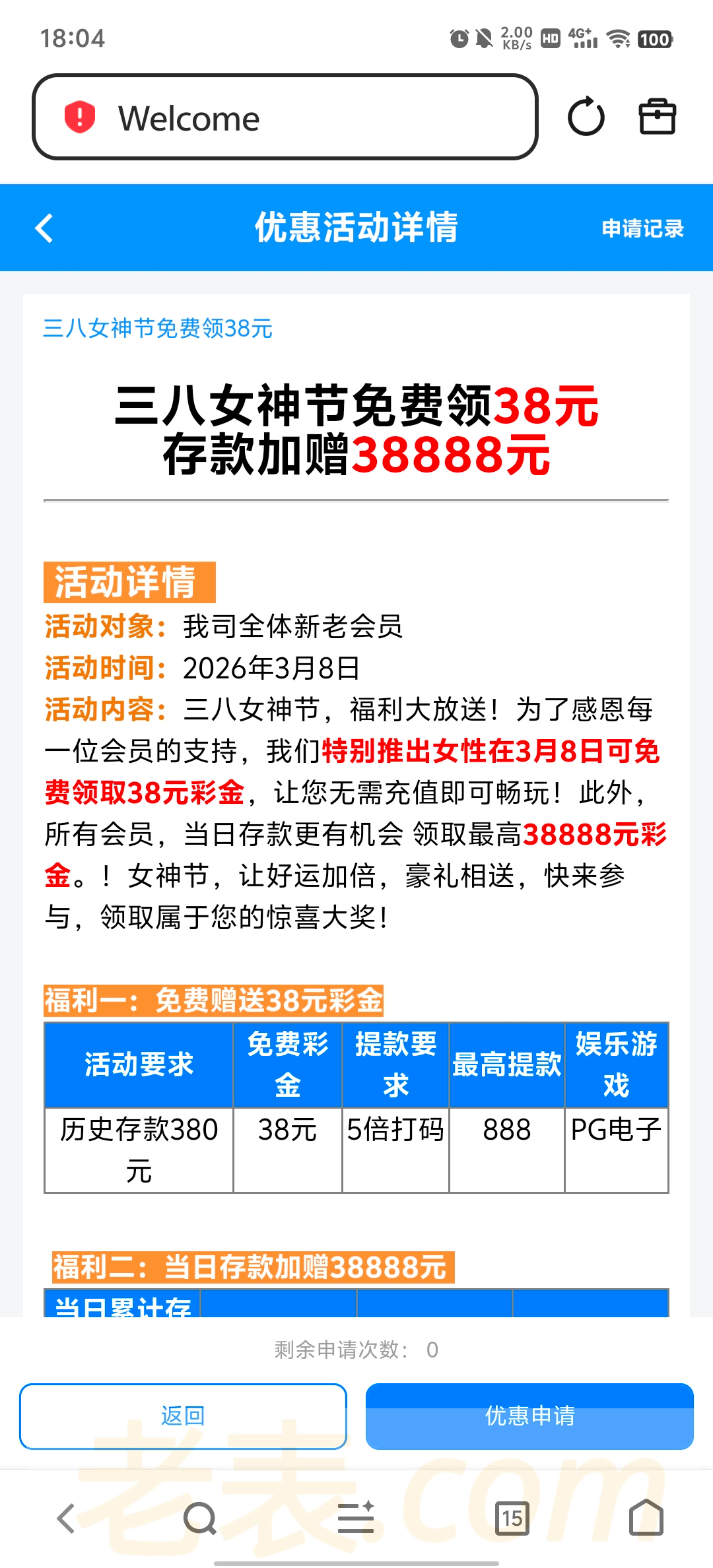Navigate back in browser bottom bar
713x1568 pixels.
[x=66, y=1518]
